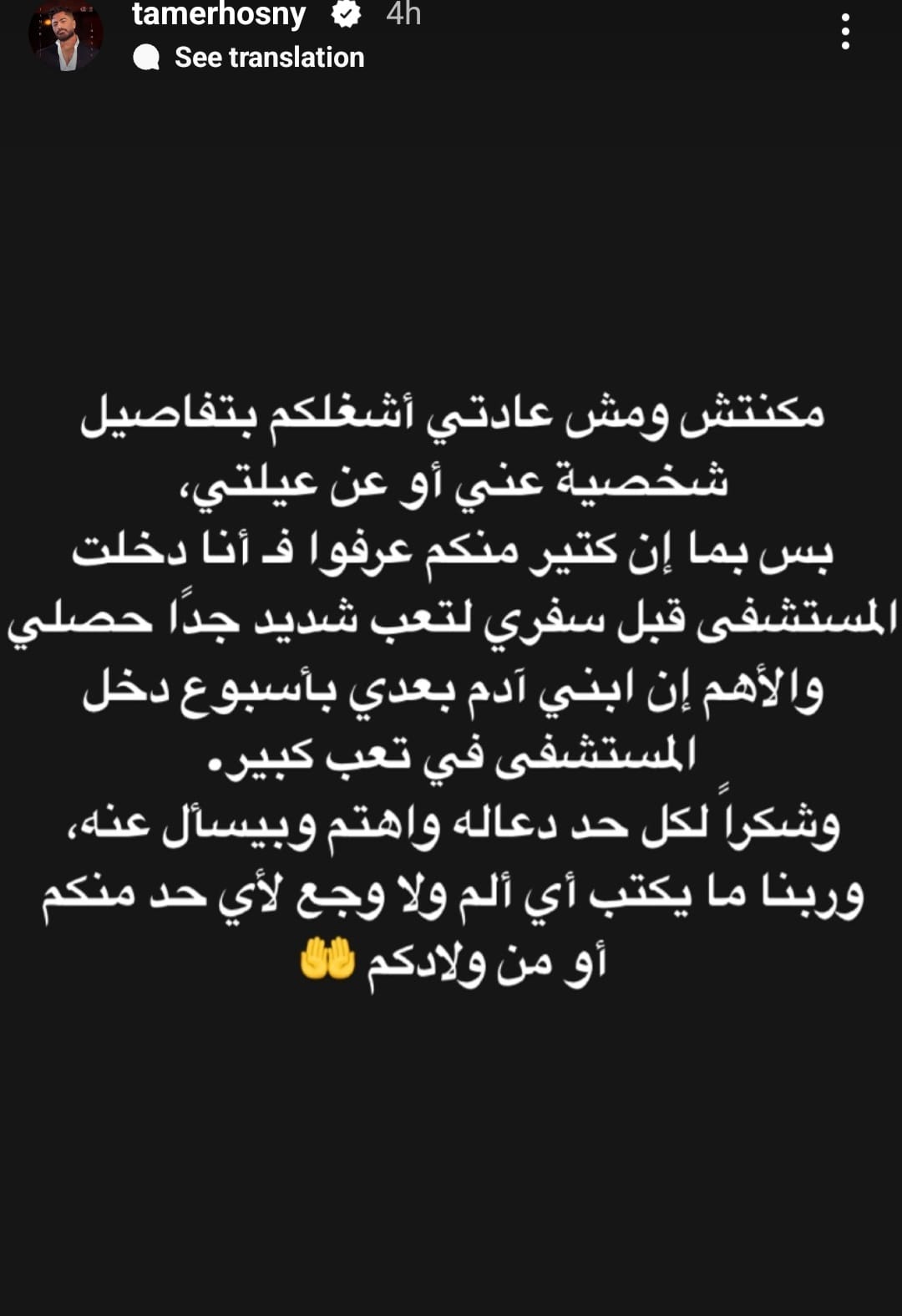Tap See translation

point(268,57)
